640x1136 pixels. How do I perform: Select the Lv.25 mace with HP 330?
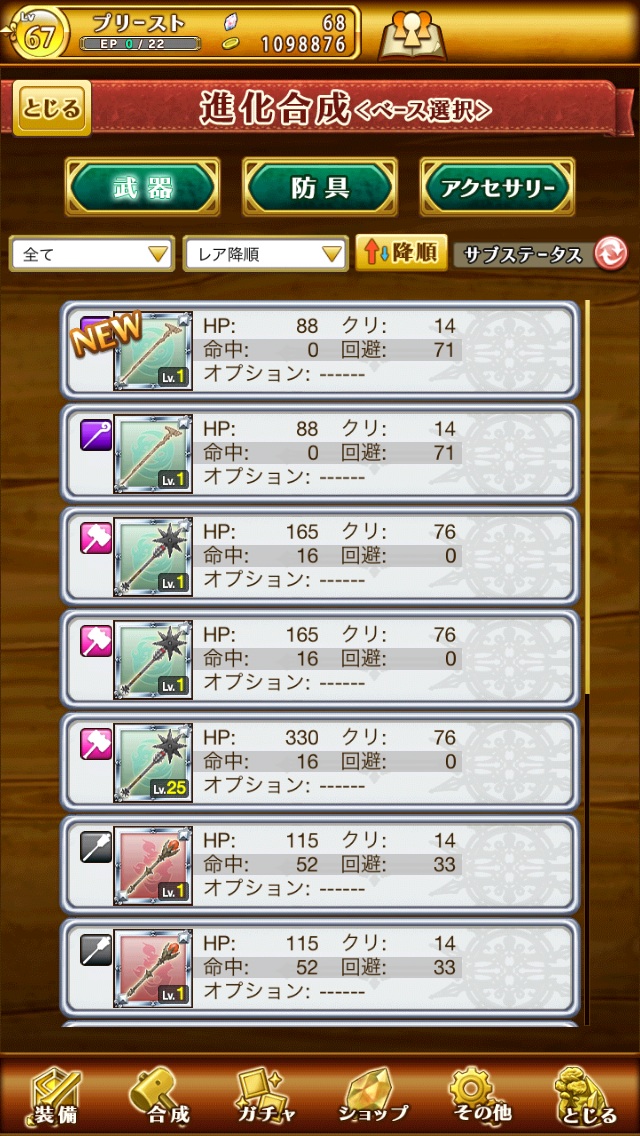(320, 762)
